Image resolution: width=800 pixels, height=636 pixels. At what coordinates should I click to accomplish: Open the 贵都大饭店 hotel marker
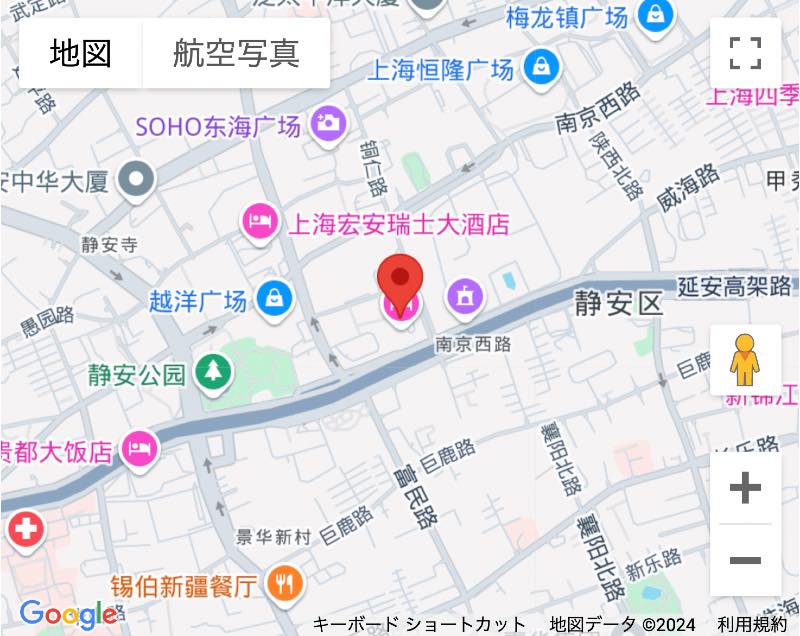point(140,449)
